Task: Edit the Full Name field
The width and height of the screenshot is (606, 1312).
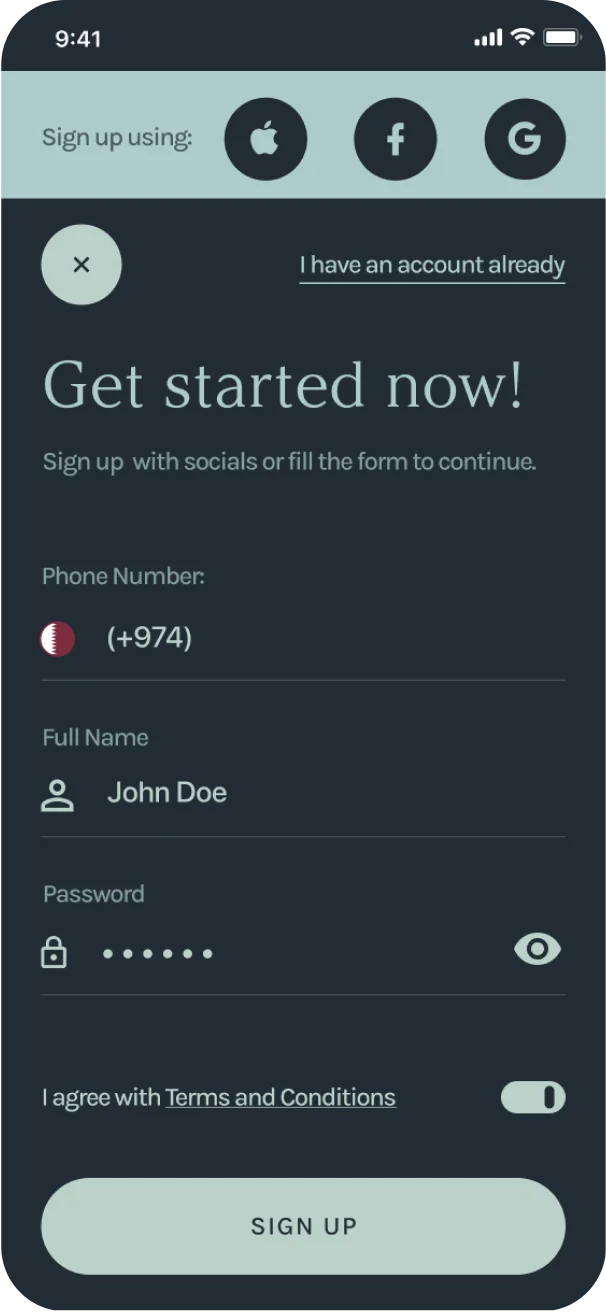Action: pyautogui.click(x=303, y=794)
